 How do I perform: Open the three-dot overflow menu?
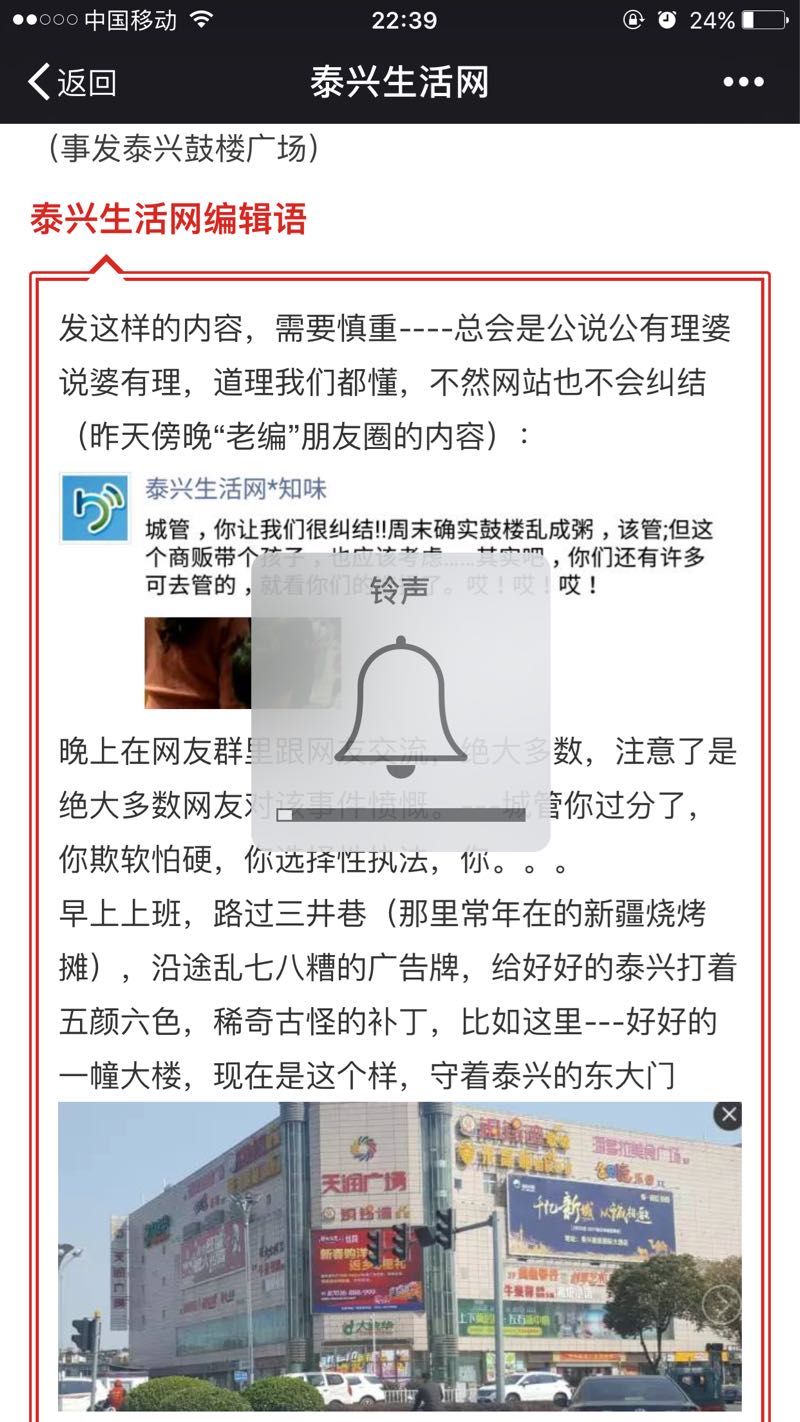(743, 82)
